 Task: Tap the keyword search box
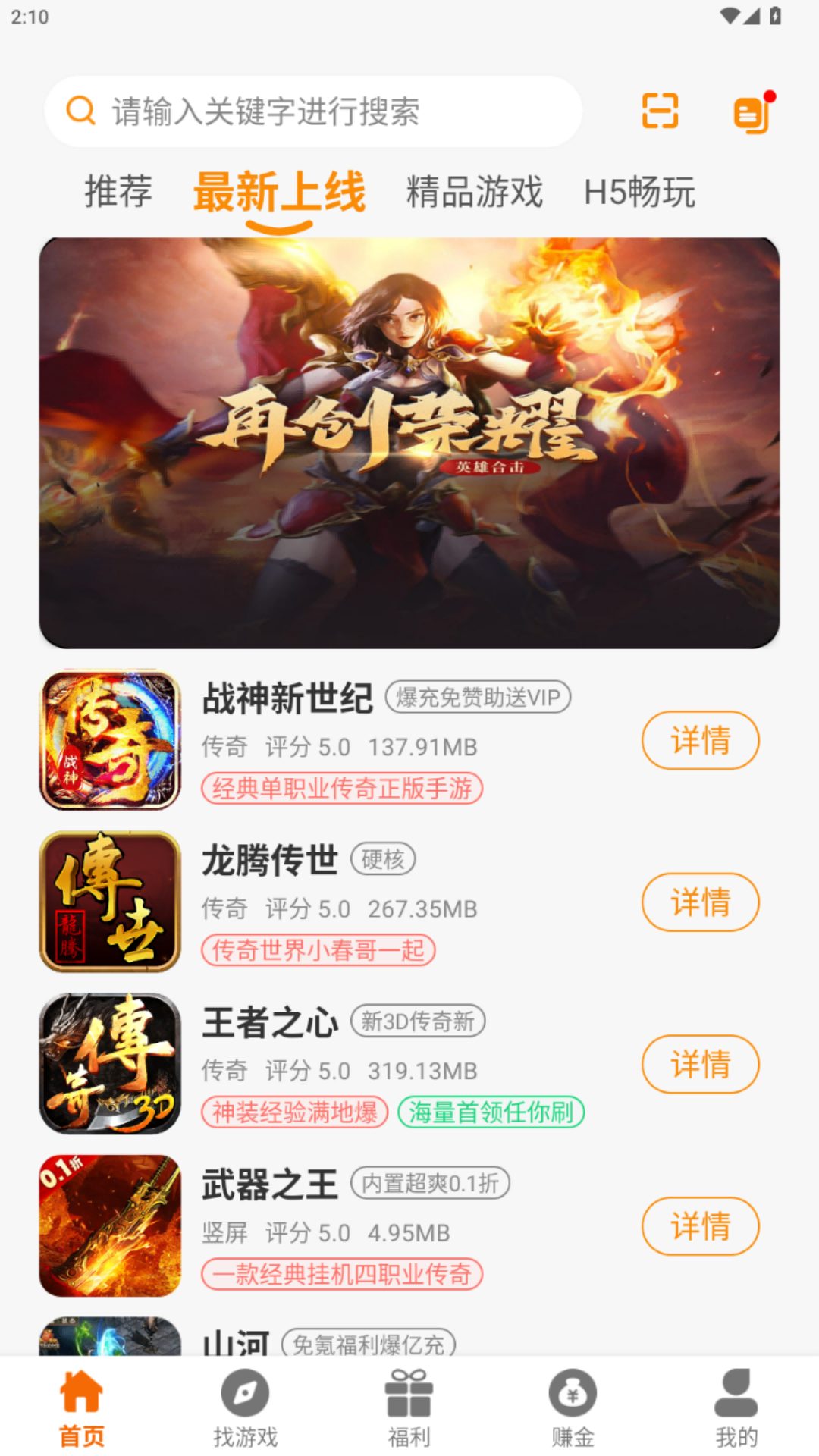pos(312,111)
